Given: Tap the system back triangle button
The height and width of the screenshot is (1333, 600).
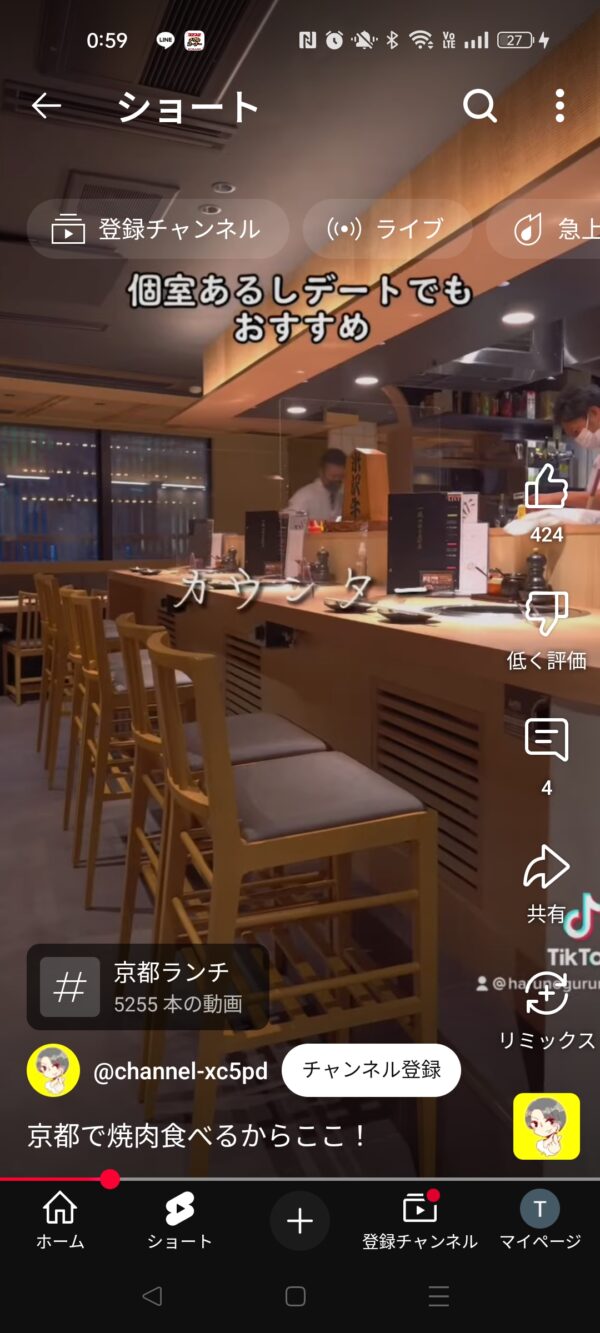Looking at the screenshot, I should click(152, 1296).
